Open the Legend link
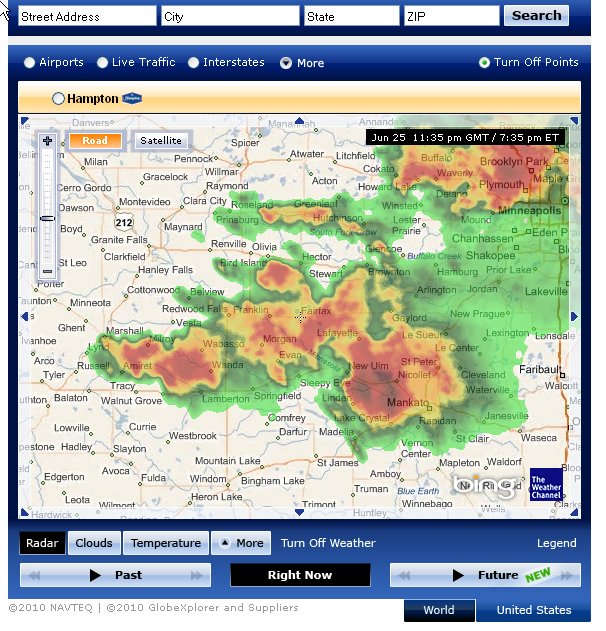This screenshot has height=631, width=606. [x=556, y=543]
